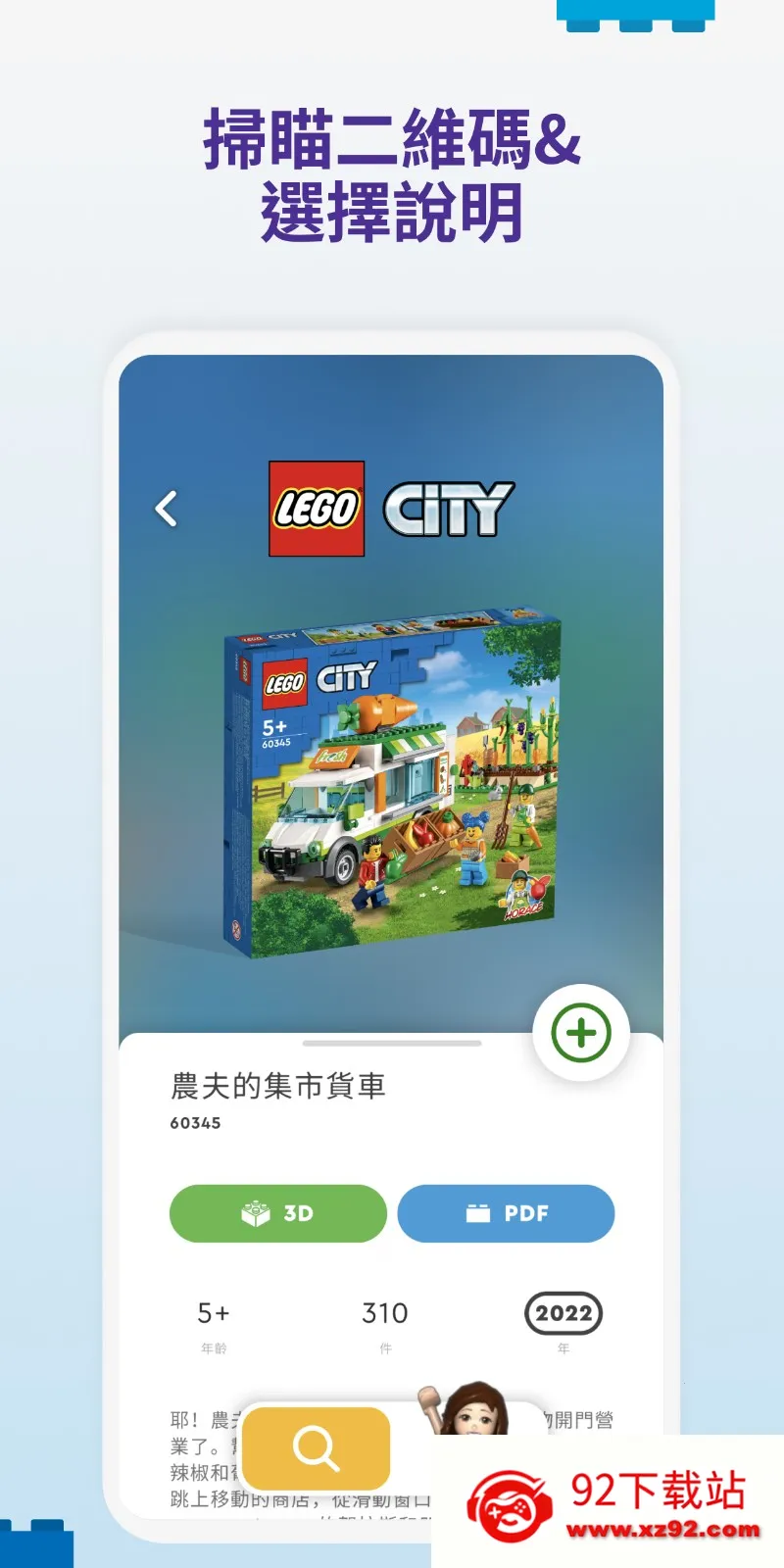The height and width of the screenshot is (1568, 784).
Task: Tap the drag handle above the set title
Action: click(x=392, y=1045)
